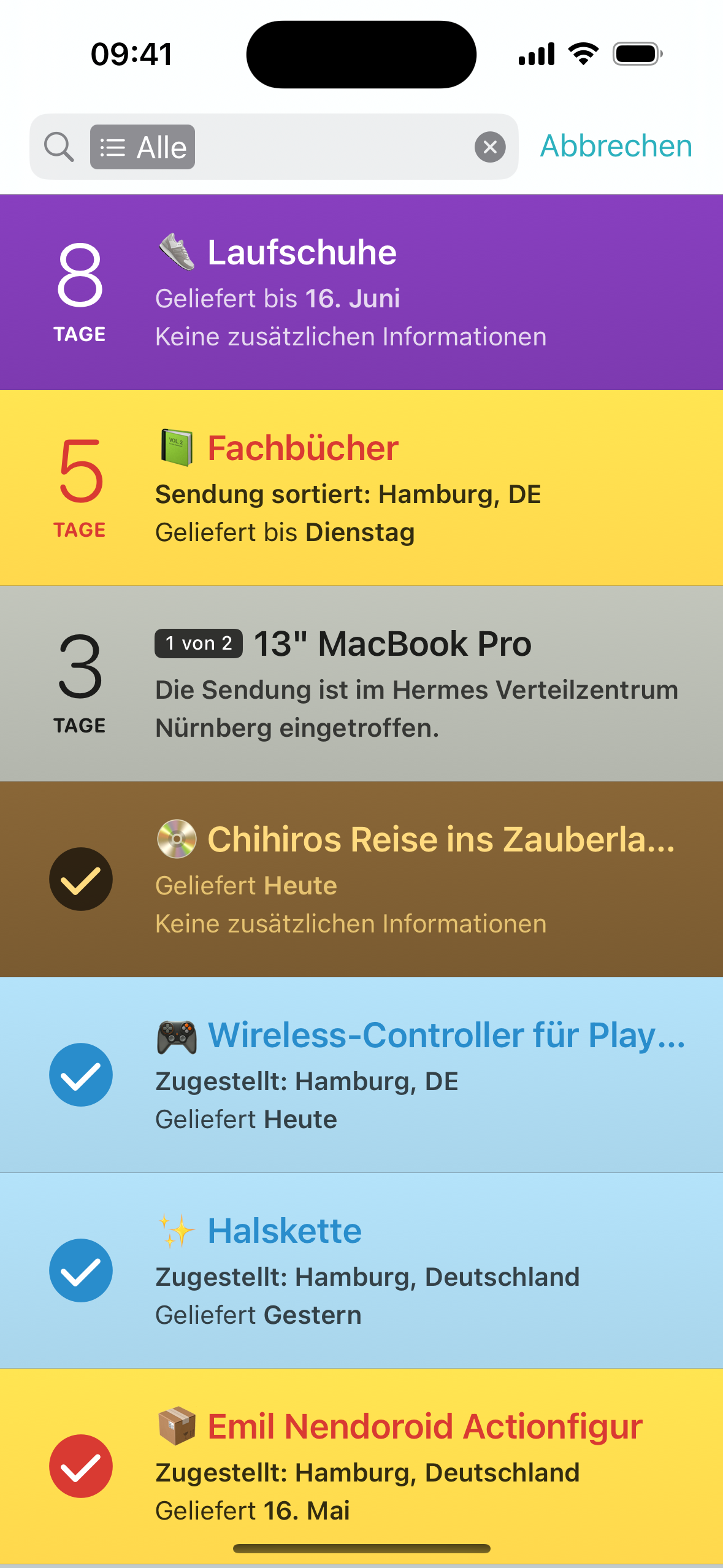The height and width of the screenshot is (1568, 723).
Task: Open the Laufschuhe delivery
Action: pyautogui.click(x=361, y=293)
